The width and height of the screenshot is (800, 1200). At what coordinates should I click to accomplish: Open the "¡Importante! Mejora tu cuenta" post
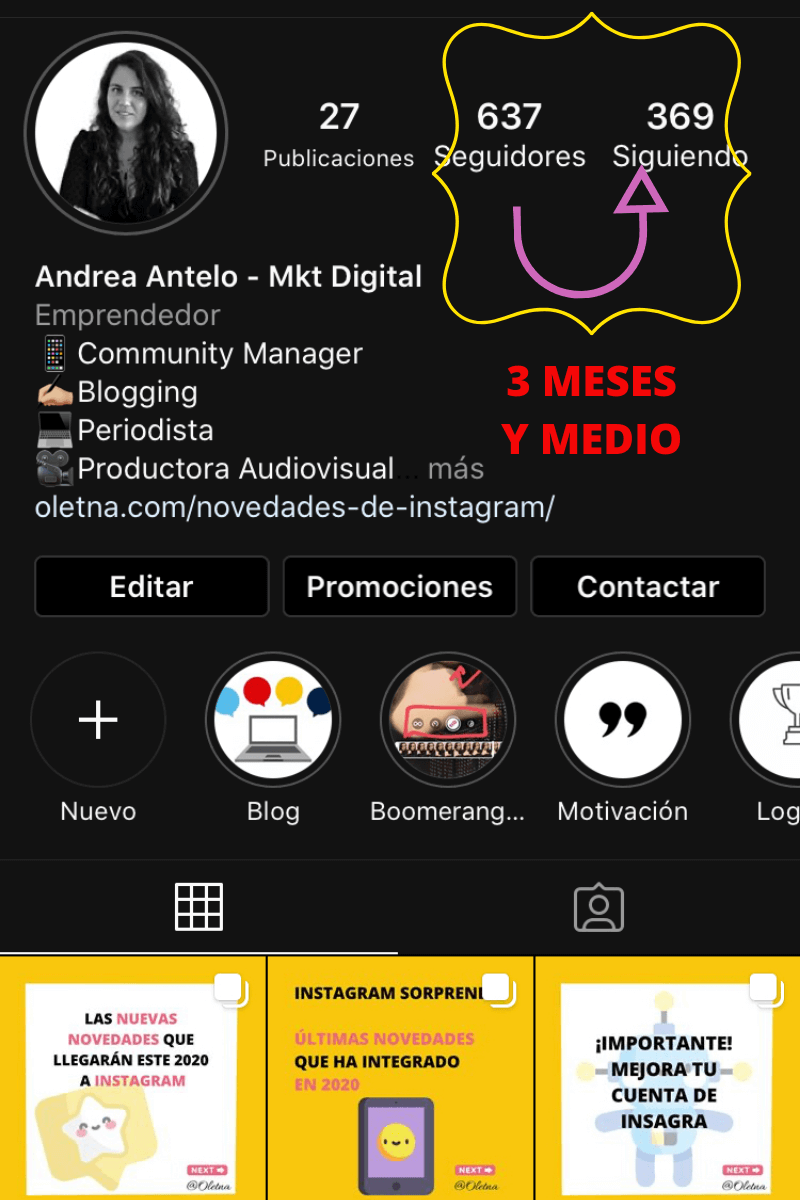[x=667, y=1078]
